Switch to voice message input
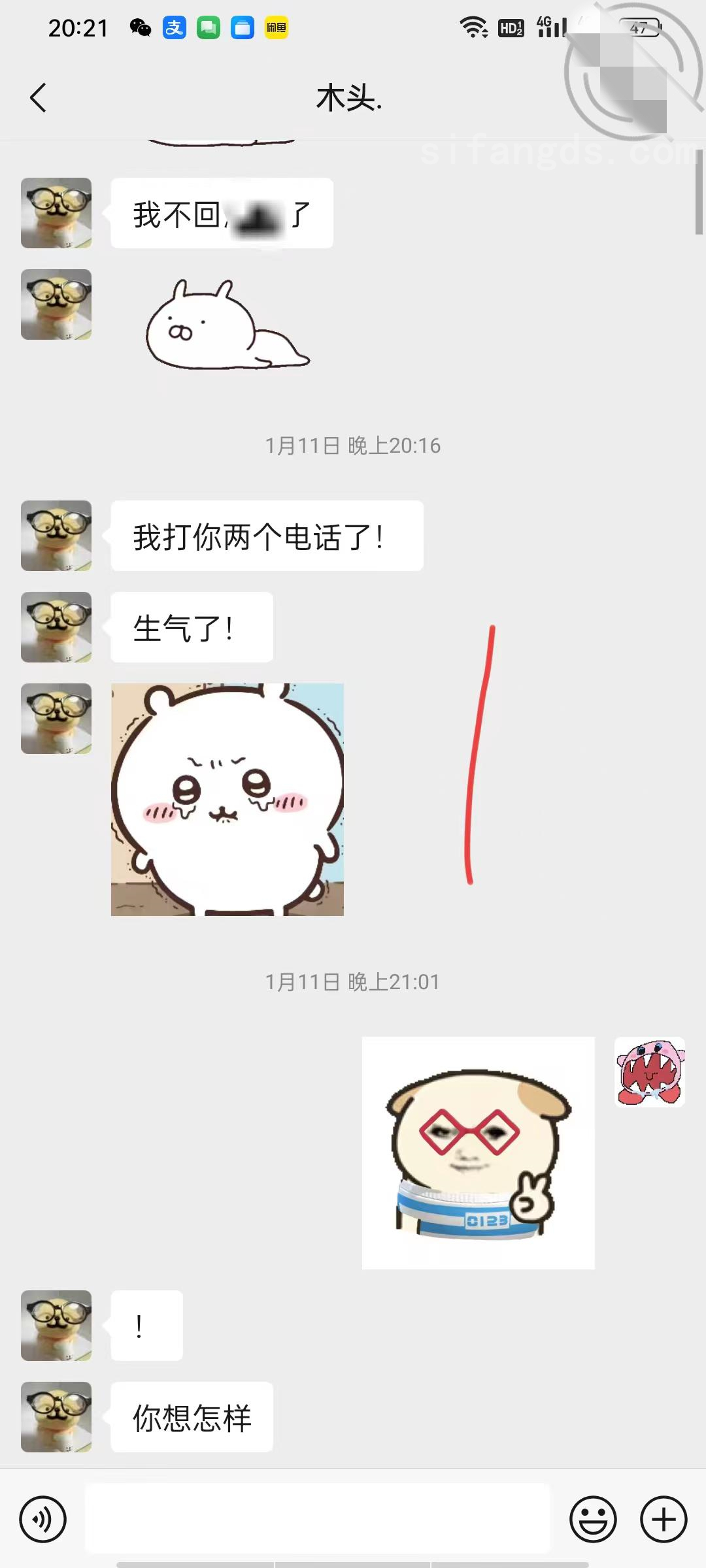 [43, 1519]
